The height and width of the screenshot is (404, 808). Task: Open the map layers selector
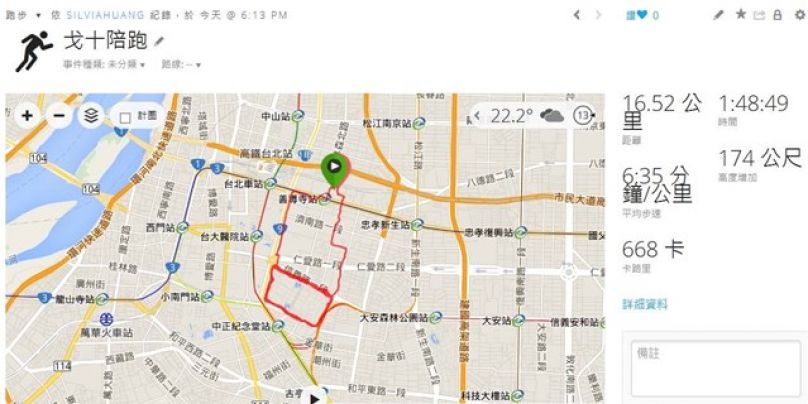(91, 116)
